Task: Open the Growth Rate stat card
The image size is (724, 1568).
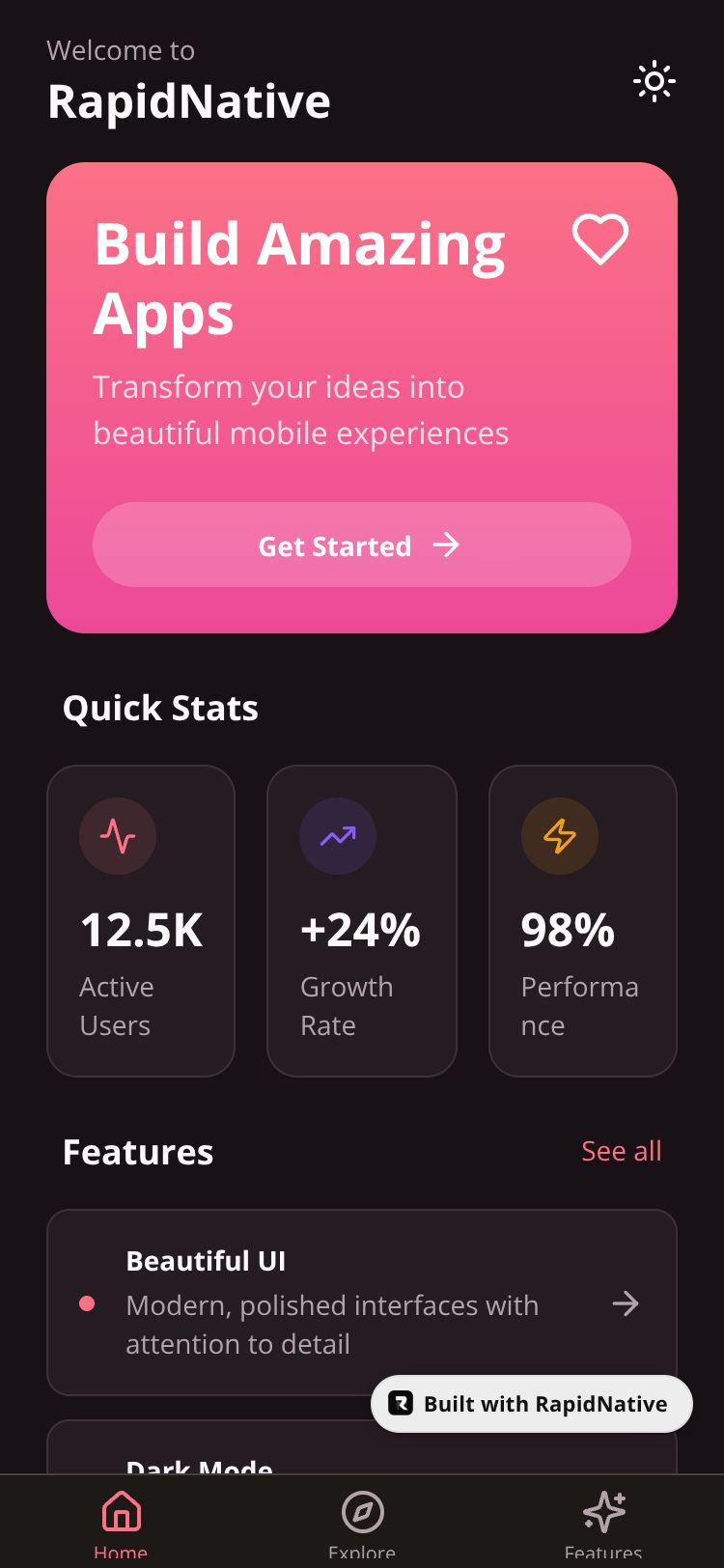Action: (x=361, y=920)
